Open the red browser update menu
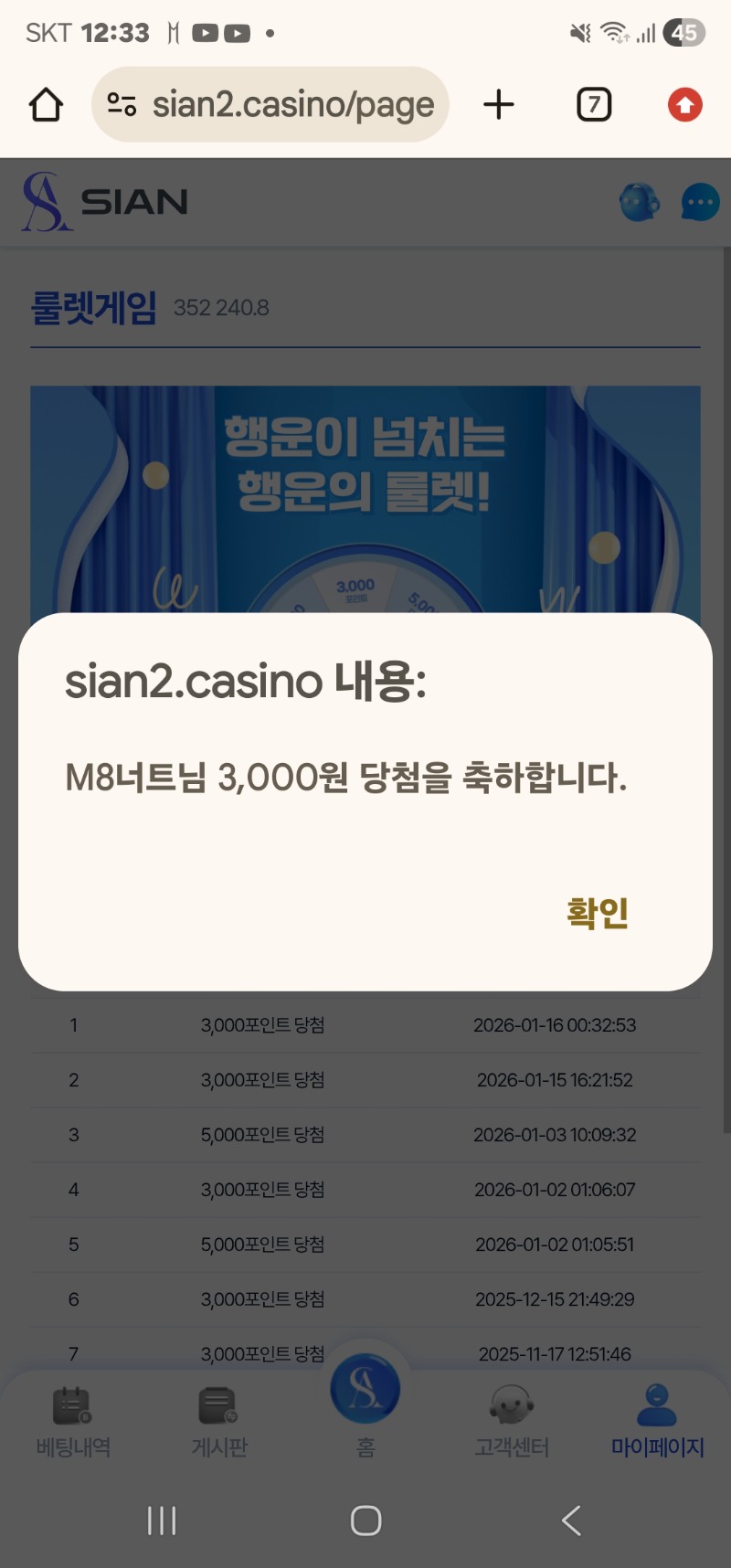Viewport: 731px width, 1568px height. [x=685, y=105]
